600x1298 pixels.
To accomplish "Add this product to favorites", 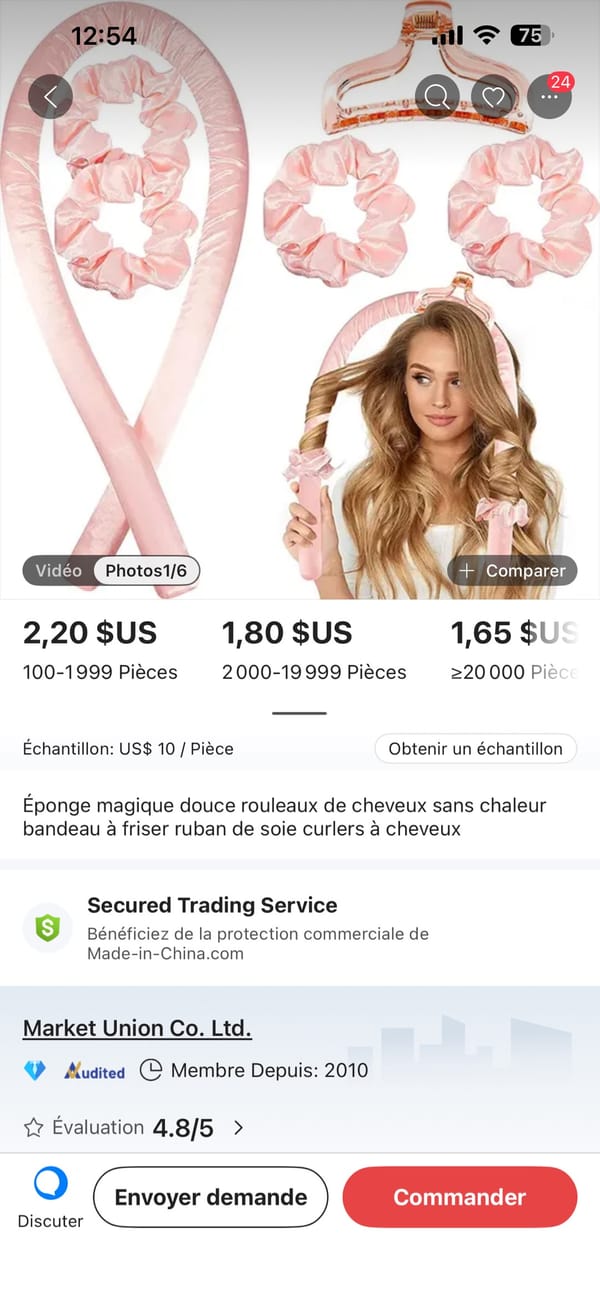I will coord(493,97).
